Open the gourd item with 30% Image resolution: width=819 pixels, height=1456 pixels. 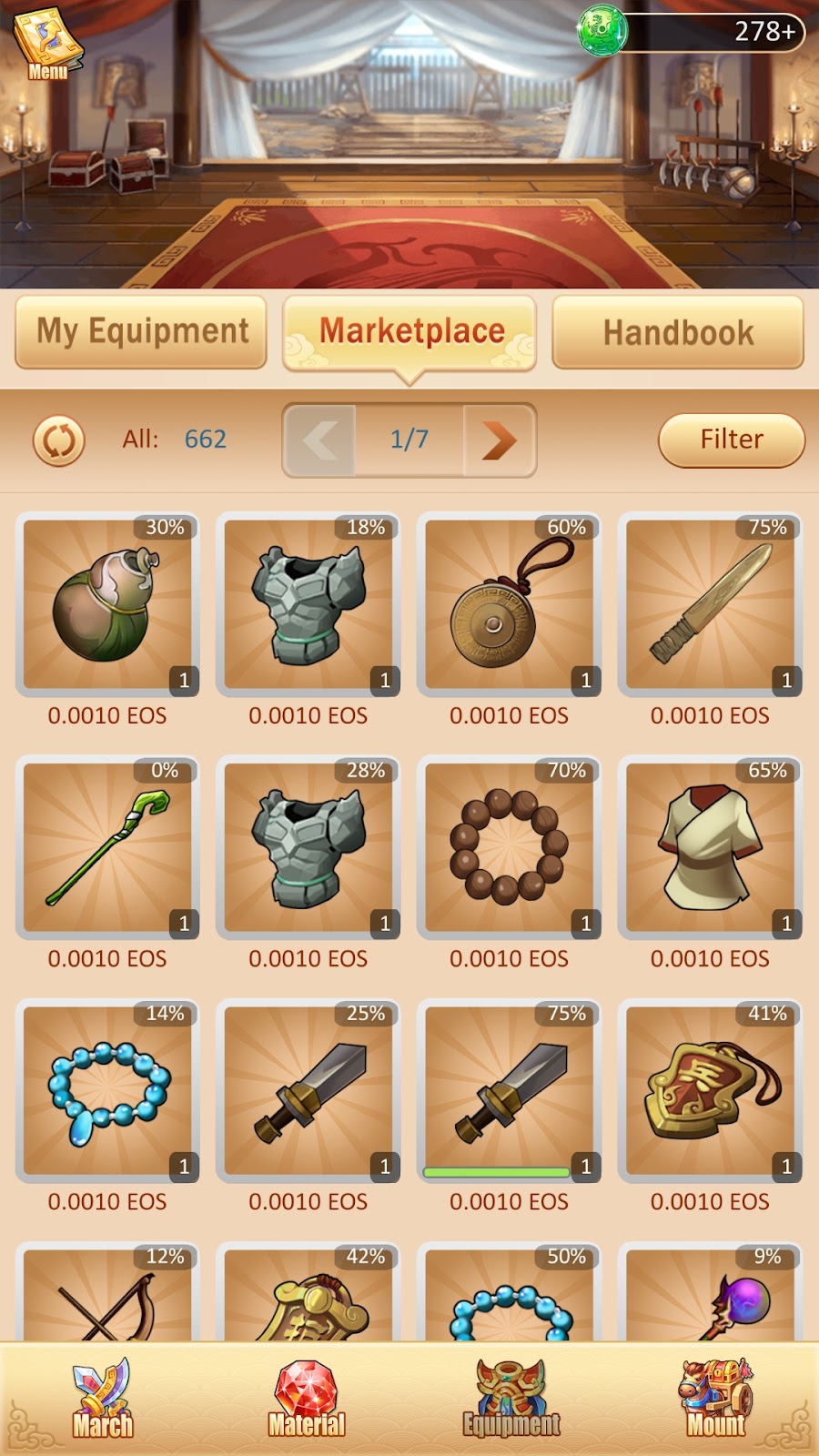coord(107,604)
